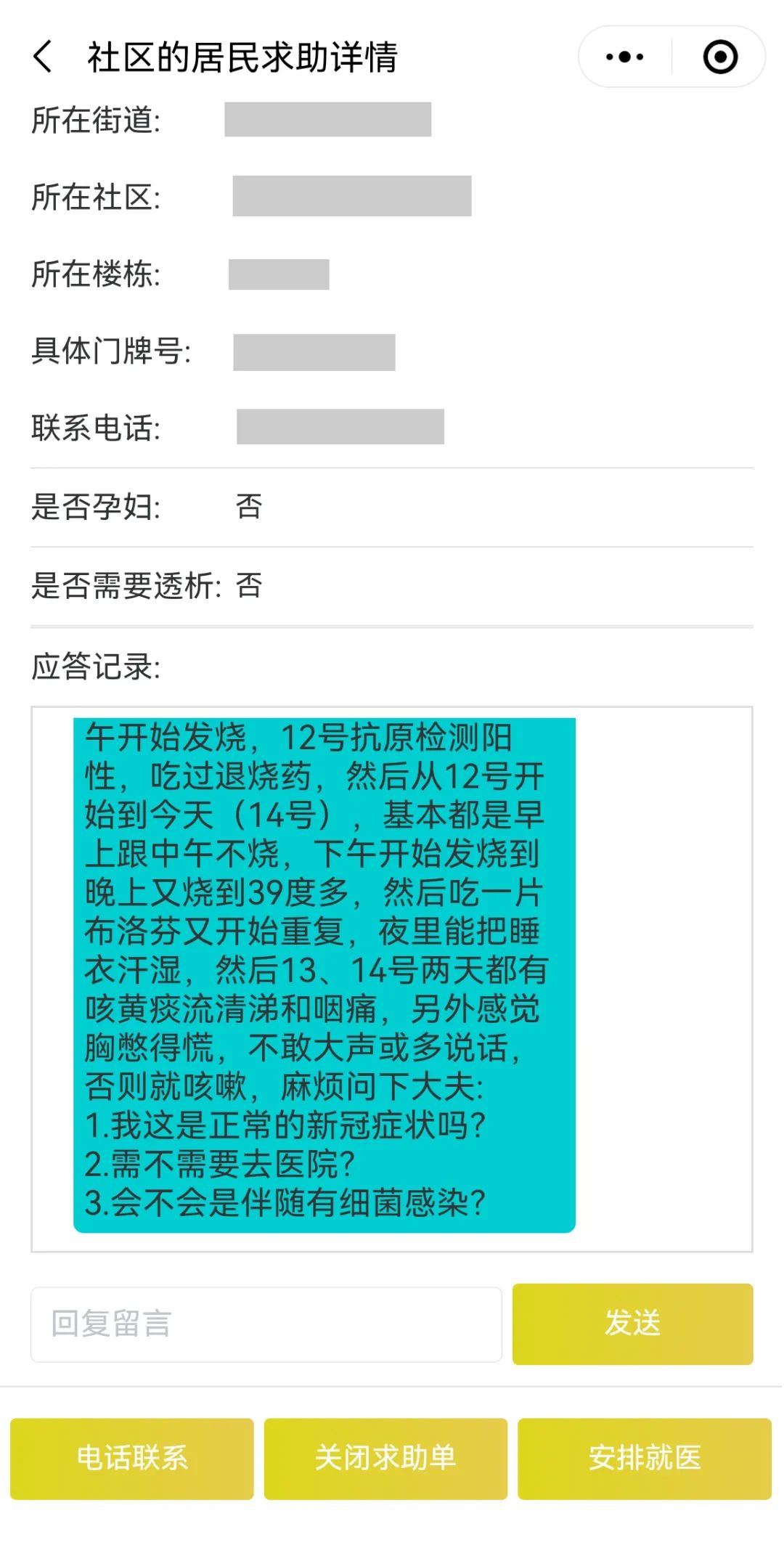Image resolution: width=784 pixels, height=1553 pixels.
Task: Open the mini program three-dot menu
Action: point(625,57)
